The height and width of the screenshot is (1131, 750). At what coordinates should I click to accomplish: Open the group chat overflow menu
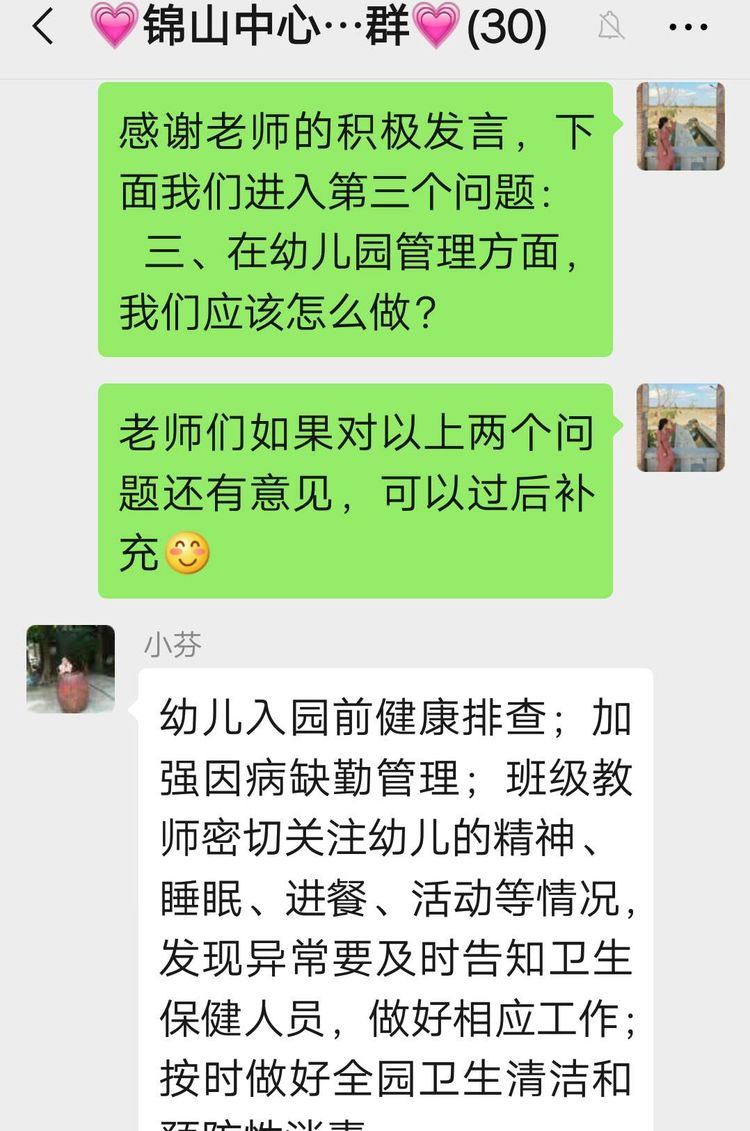coord(688,28)
